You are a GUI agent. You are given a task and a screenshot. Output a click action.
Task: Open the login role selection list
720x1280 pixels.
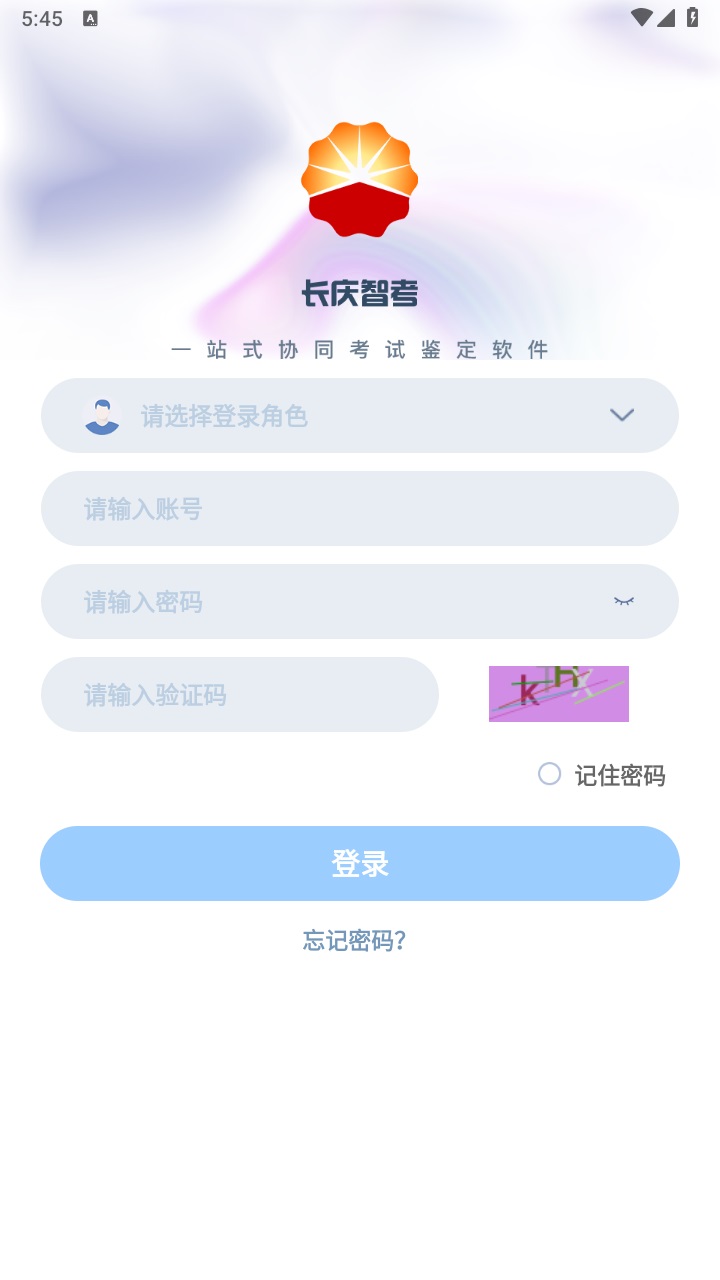point(359,415)
